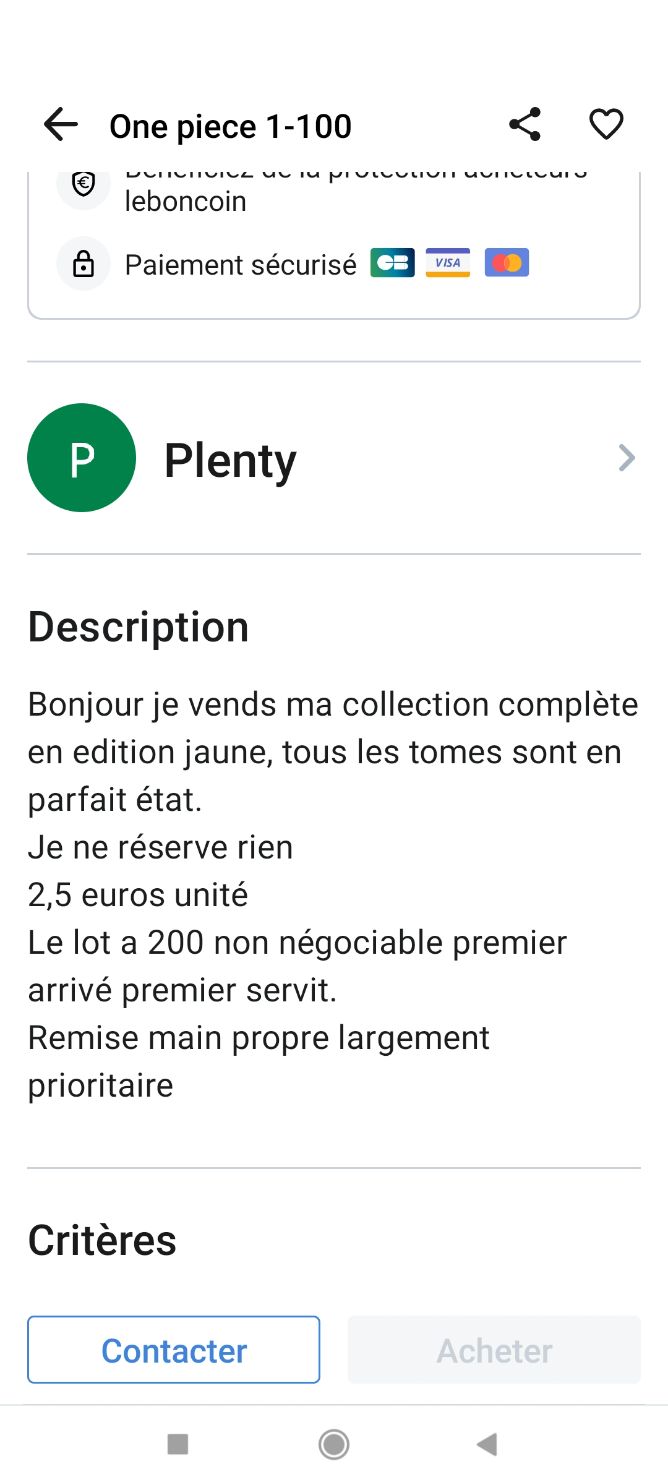Tap the greyed-out Acheter button

coord(494,1350)
